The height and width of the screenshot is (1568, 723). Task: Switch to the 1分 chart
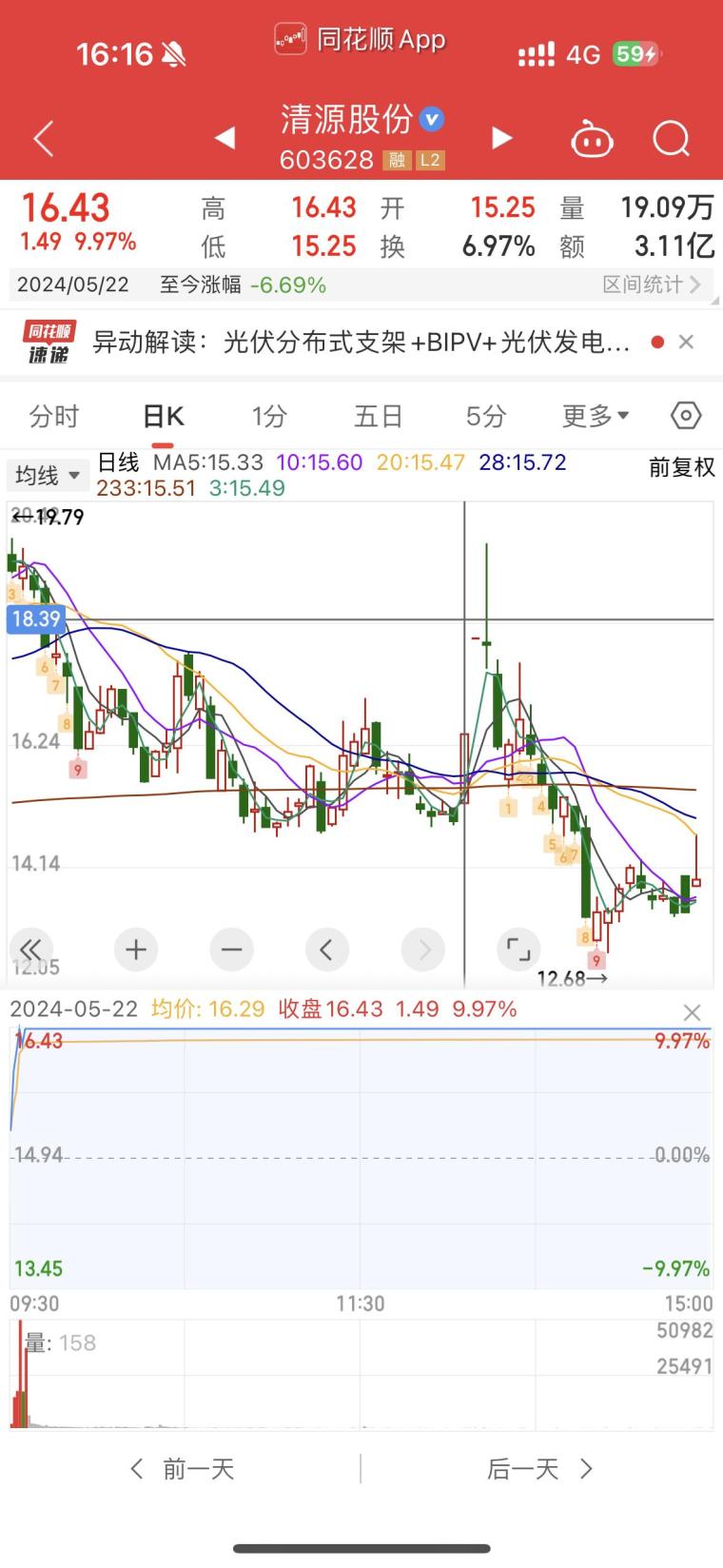click(269, 416)
